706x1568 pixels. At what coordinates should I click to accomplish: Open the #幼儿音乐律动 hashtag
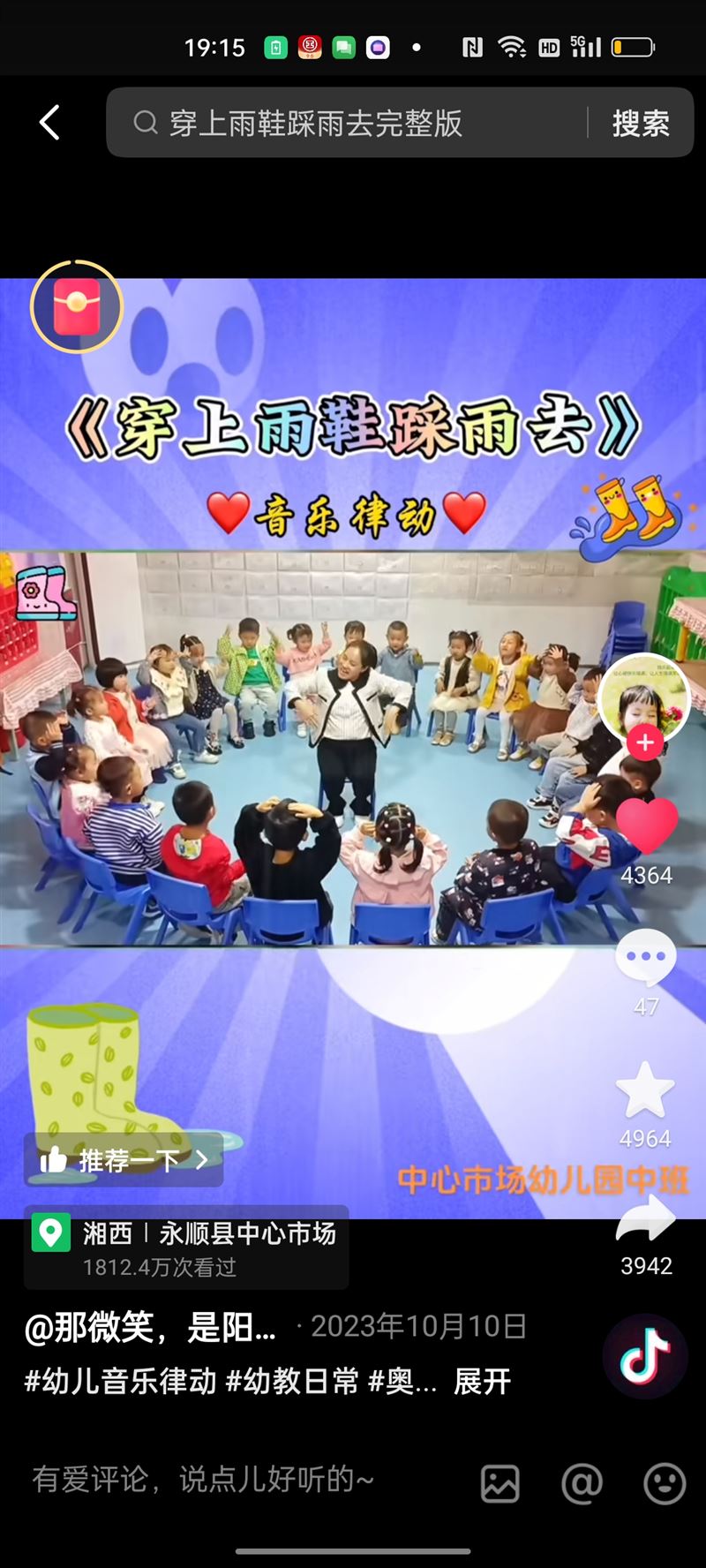point(120,1381)
